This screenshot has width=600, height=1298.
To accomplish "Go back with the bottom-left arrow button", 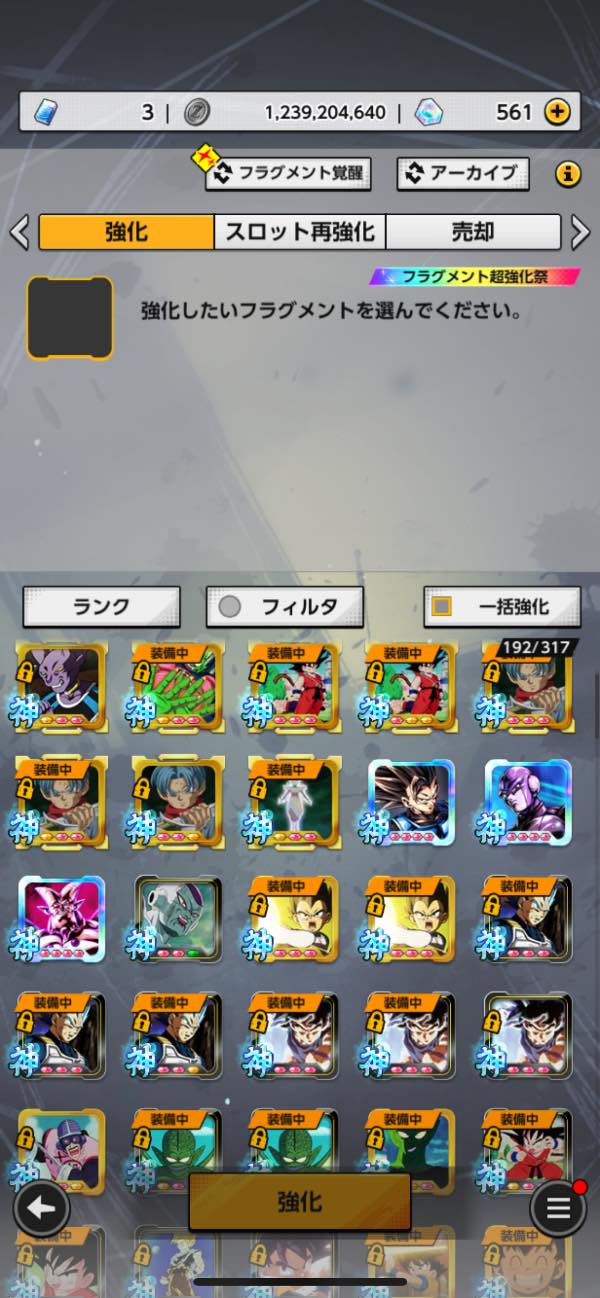I will (41, 1208).
